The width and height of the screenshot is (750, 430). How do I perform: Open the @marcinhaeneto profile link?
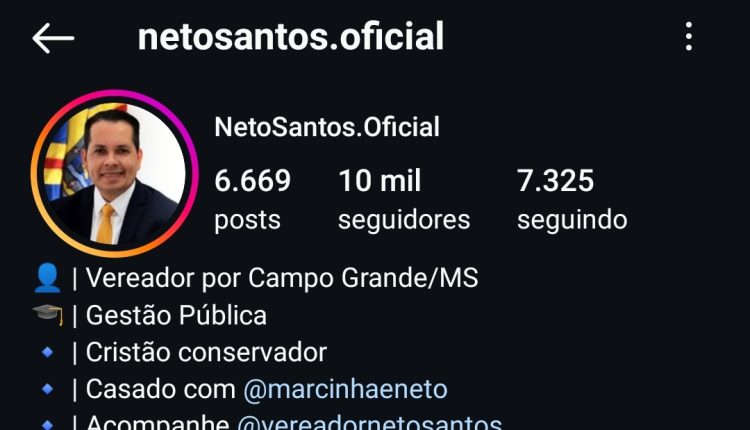[345, 389]
